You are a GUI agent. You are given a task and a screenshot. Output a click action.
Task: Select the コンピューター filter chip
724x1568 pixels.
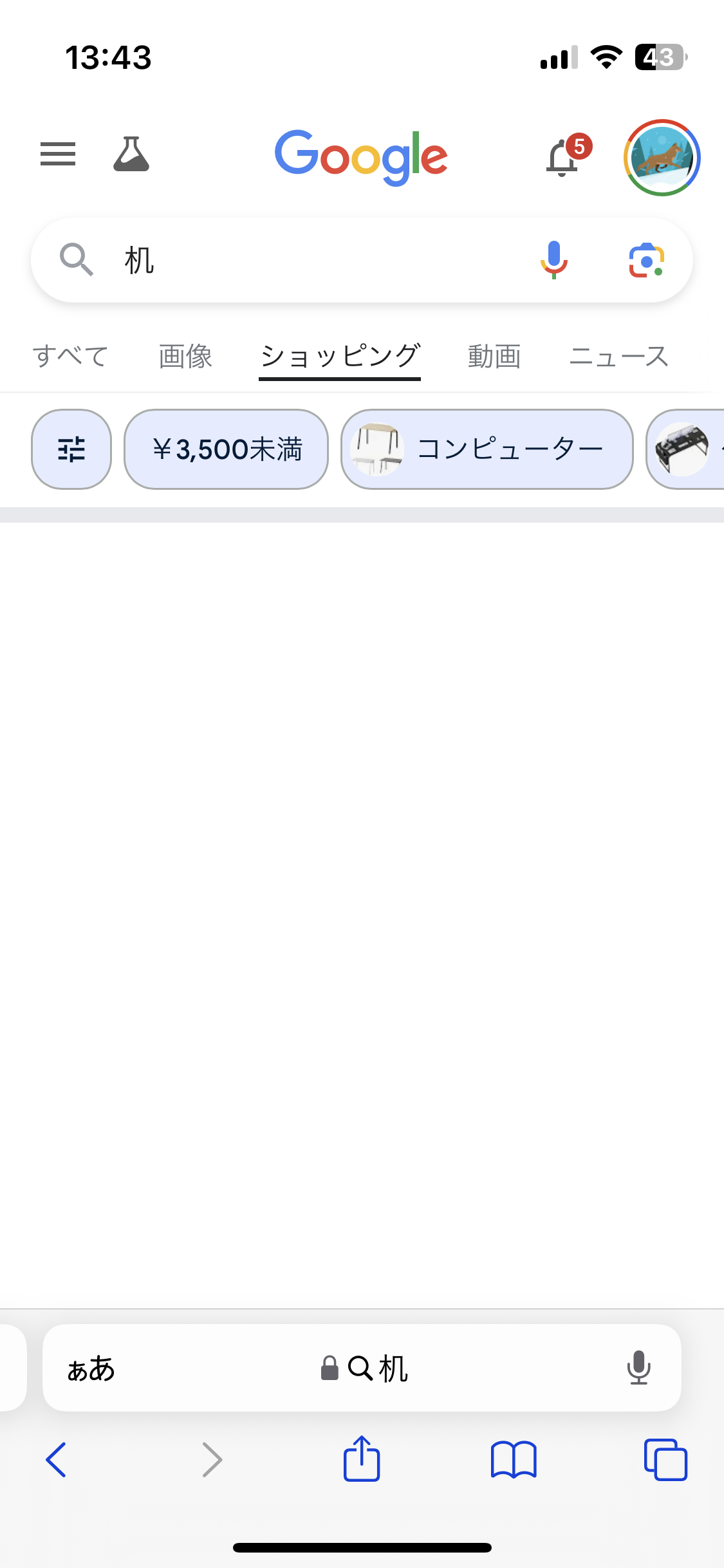(487, 449)
